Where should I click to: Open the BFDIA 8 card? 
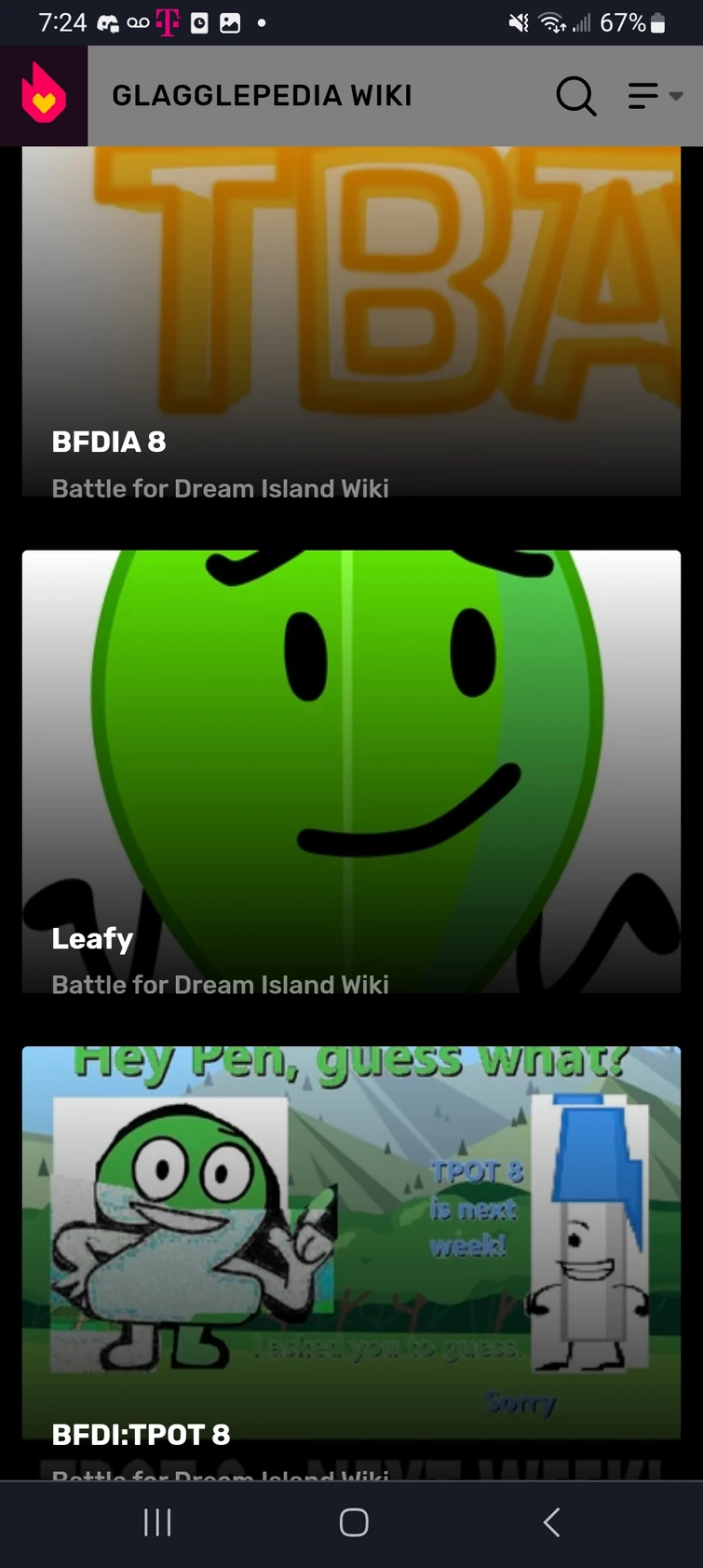point(351,321)
